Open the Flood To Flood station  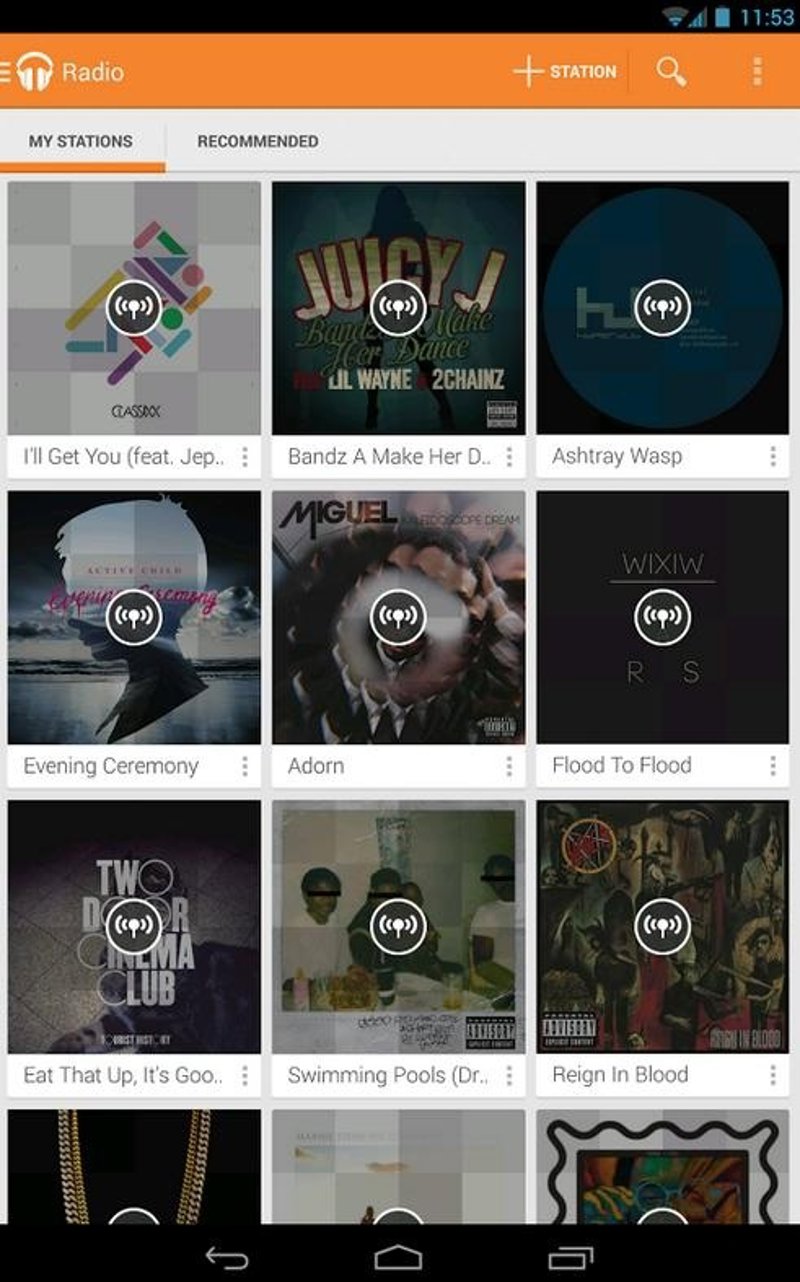[662, 617]
